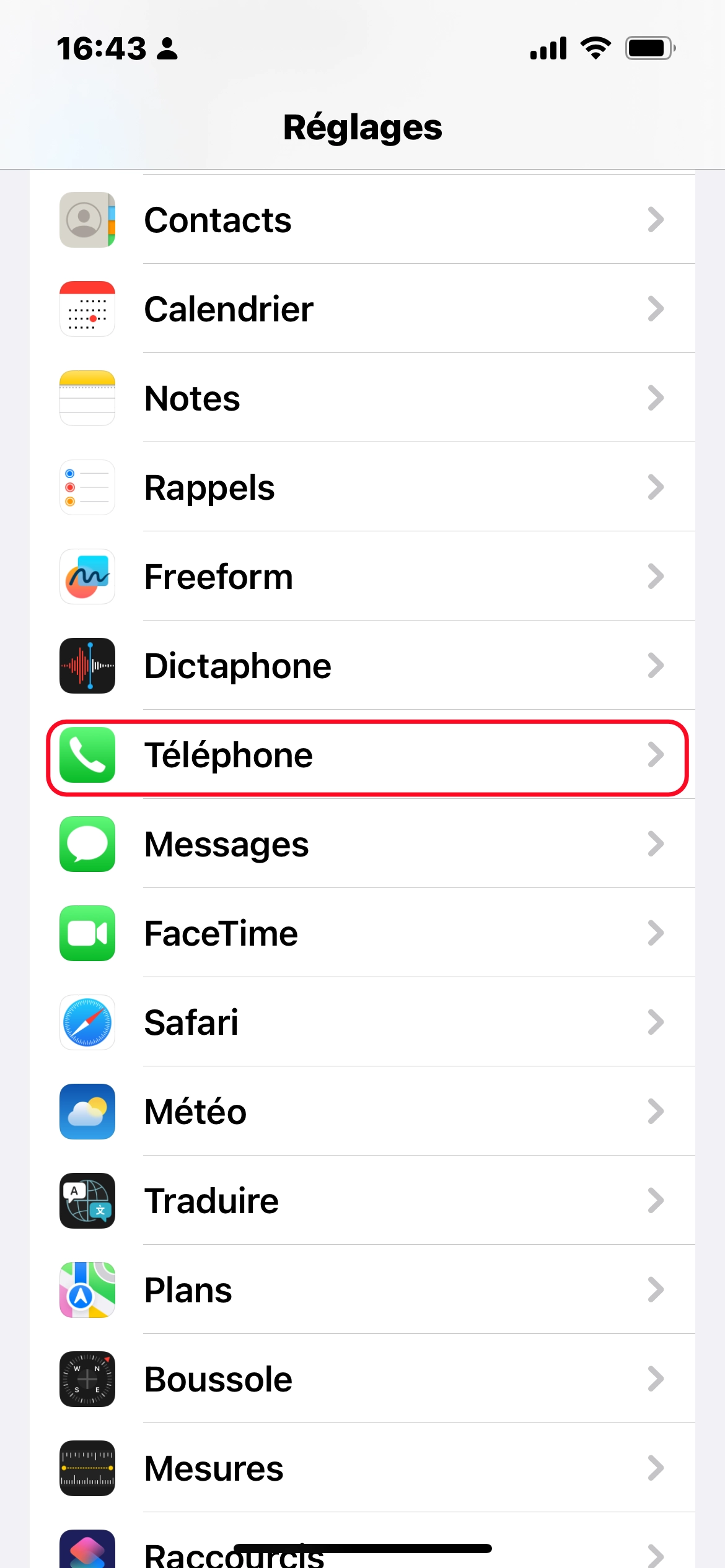
Task: Go to FaceTime settings
Action: [362, 933]
